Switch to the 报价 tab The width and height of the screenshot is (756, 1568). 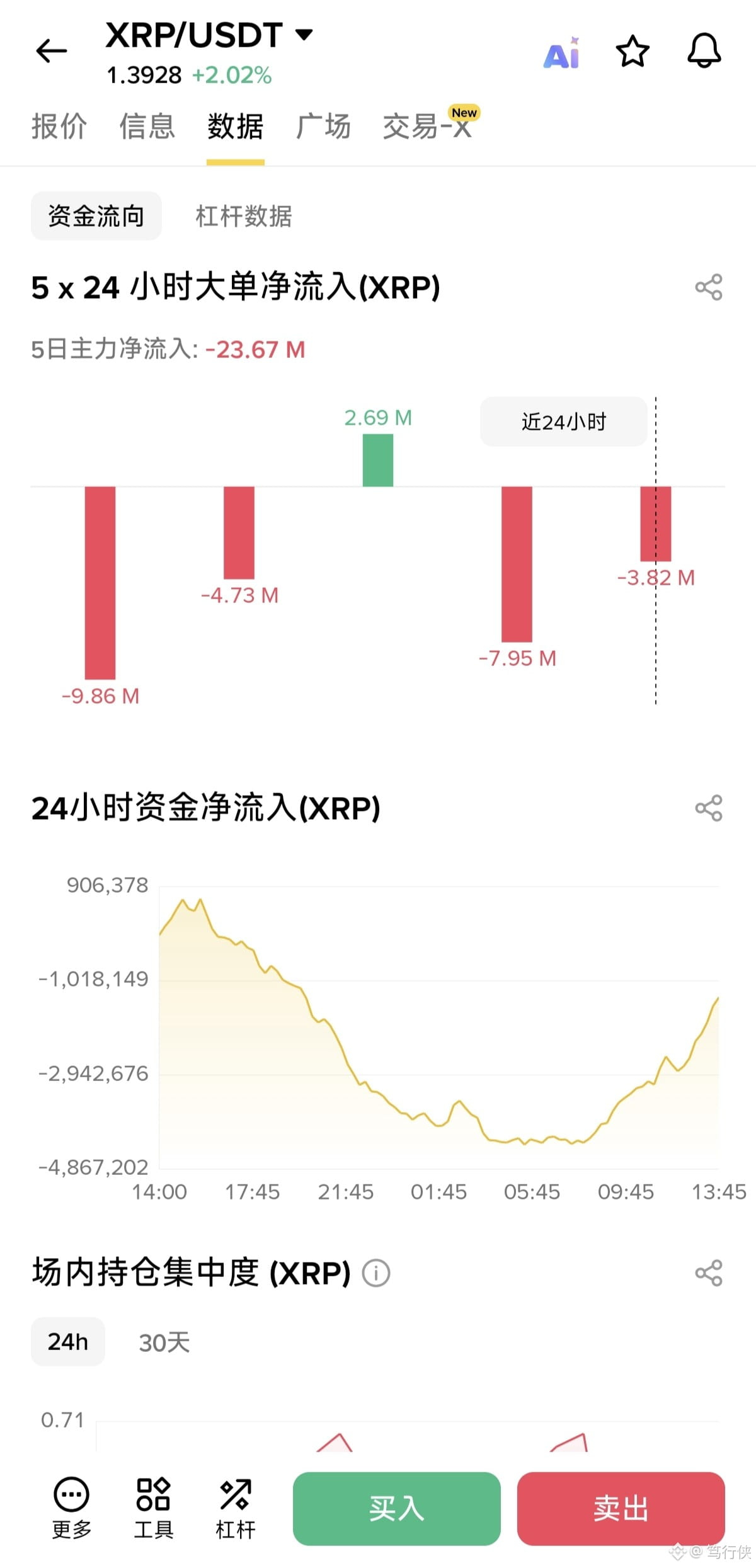(x=59, y=126)
